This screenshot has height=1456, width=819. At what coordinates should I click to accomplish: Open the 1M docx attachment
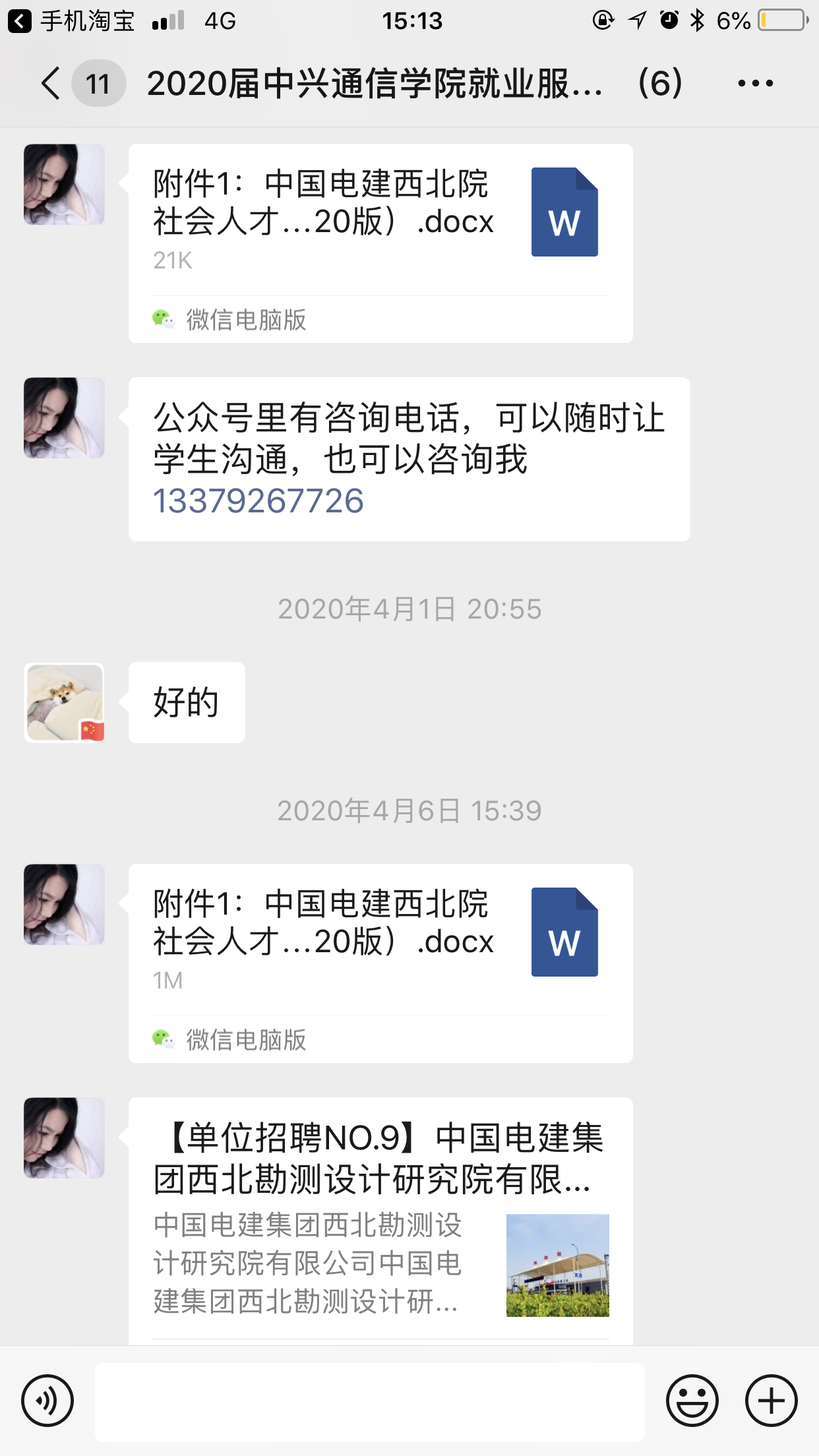pos(380,938)
